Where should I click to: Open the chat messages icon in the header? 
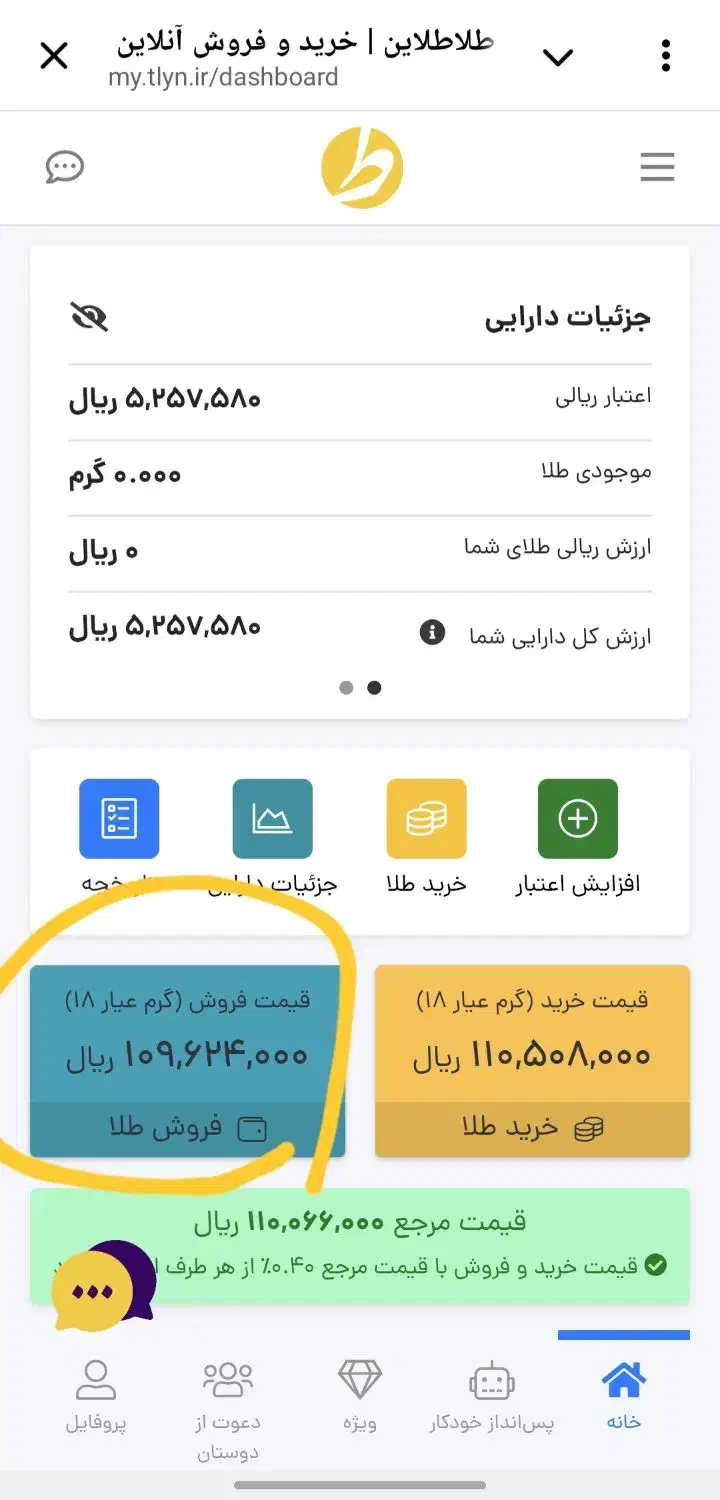(x=65, y=168)
